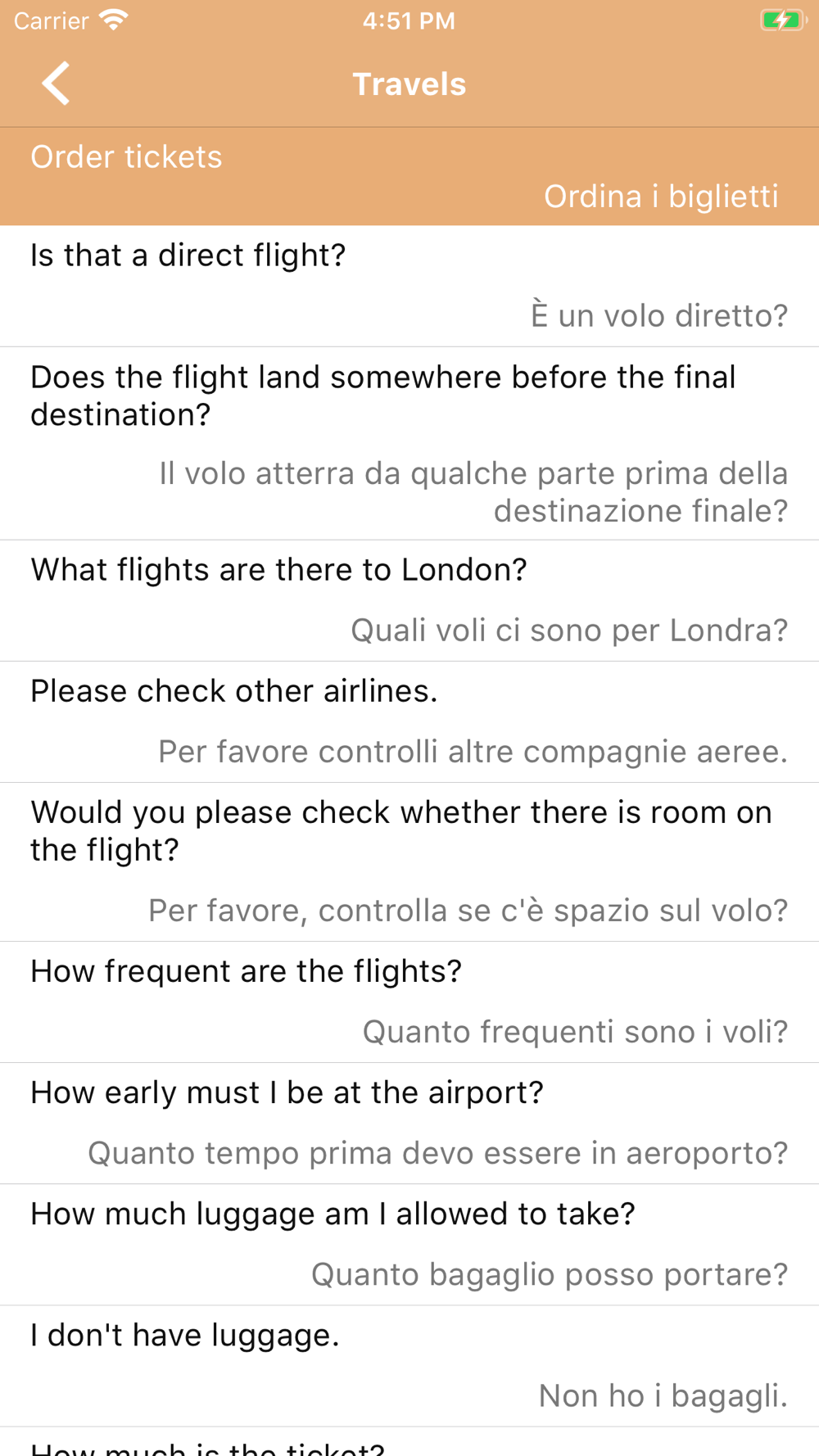Choose 'Please check other airlines.' phrase
The image size is (819, 1456).
click(x=409, y=721)
